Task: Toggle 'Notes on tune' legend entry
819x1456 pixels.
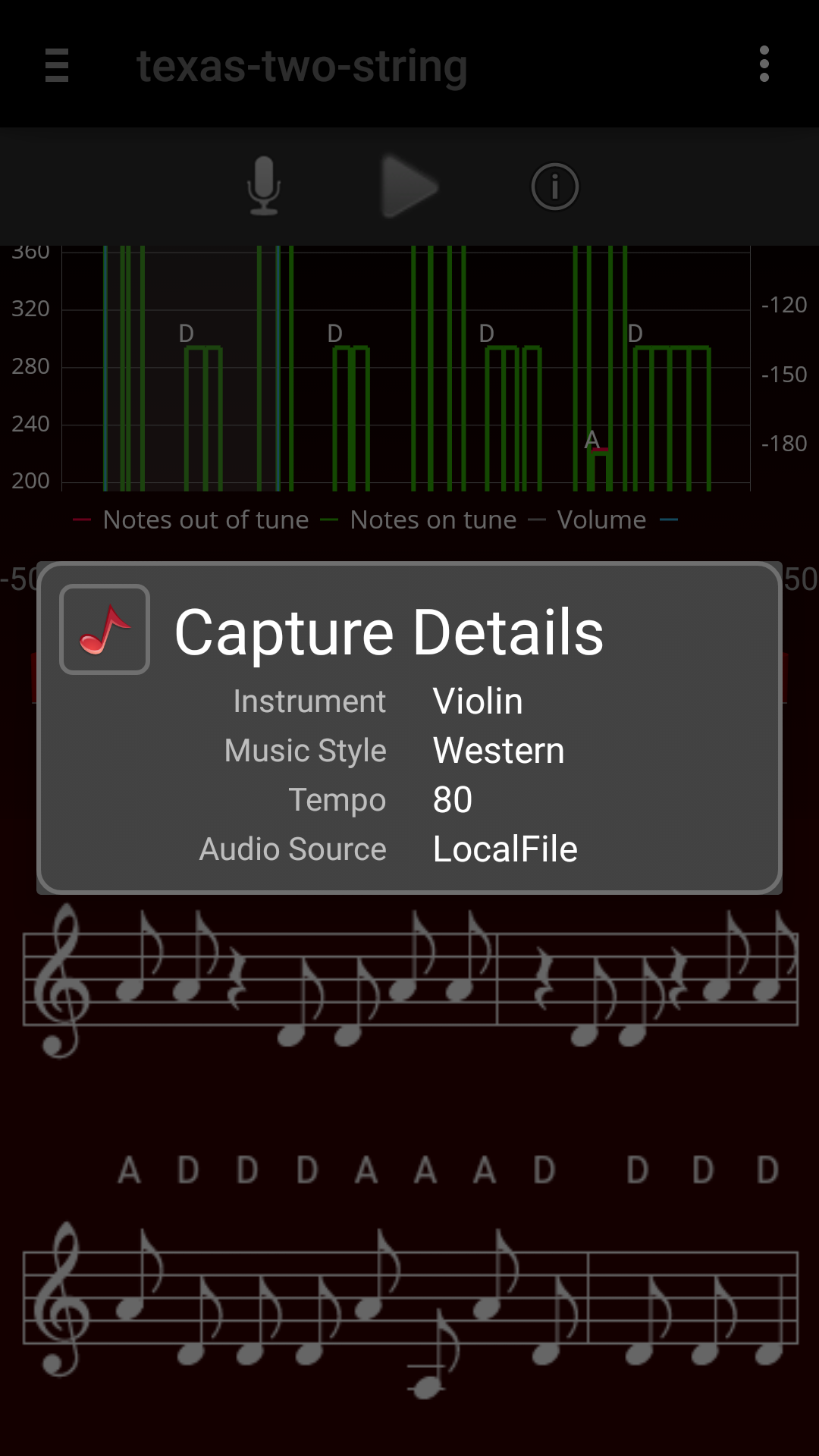Action: pos(432,519)
